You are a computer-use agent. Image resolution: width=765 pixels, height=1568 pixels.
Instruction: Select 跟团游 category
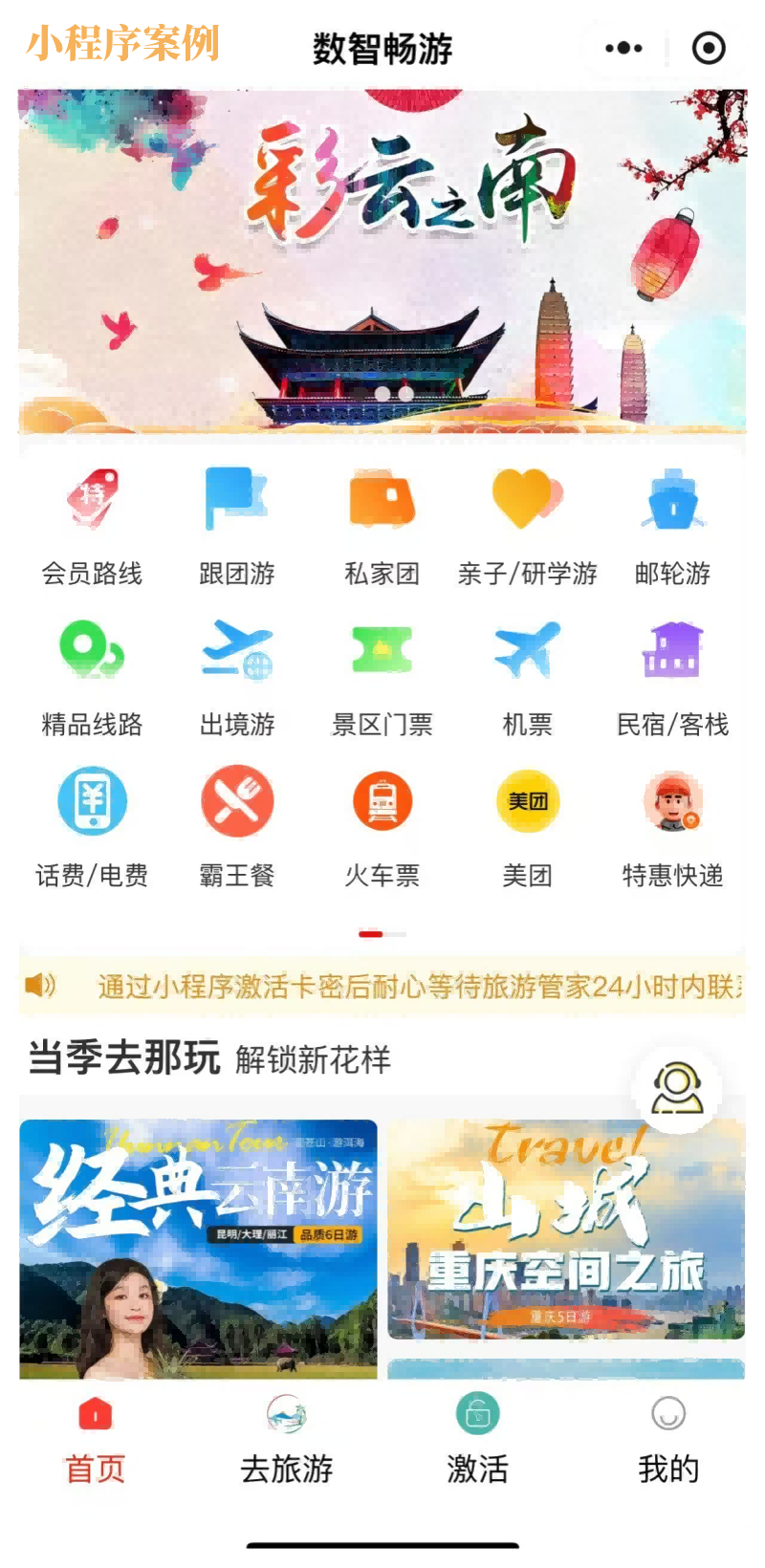tap(236, 525)
